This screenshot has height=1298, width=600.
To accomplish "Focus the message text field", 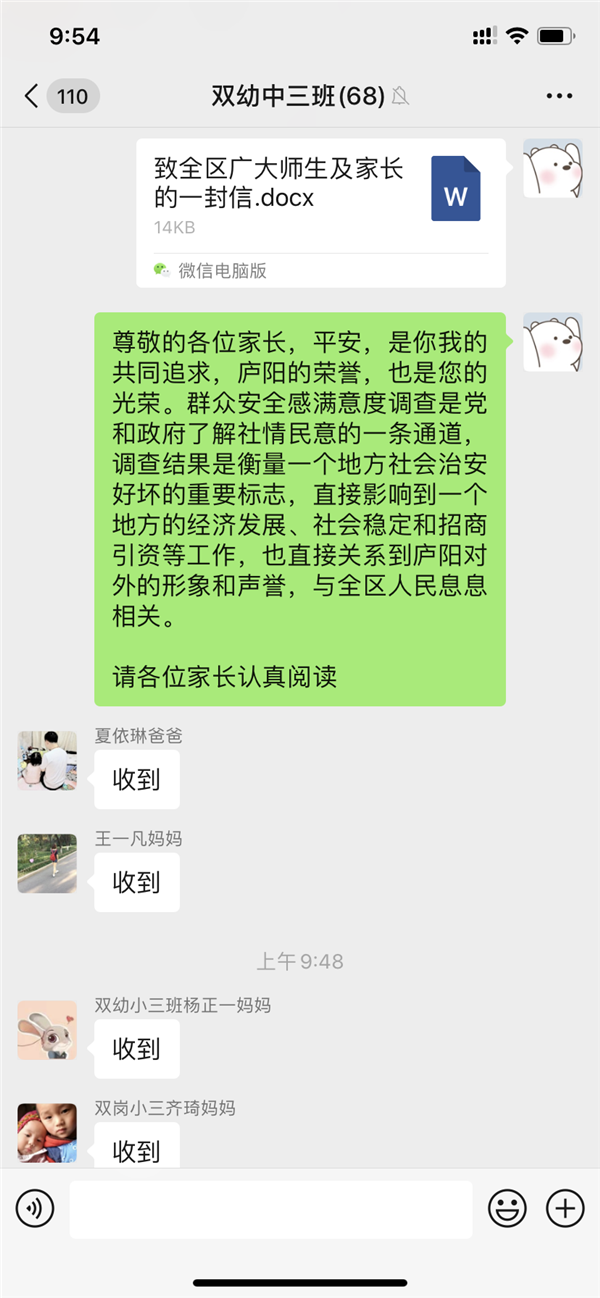I will [270, 1209].
